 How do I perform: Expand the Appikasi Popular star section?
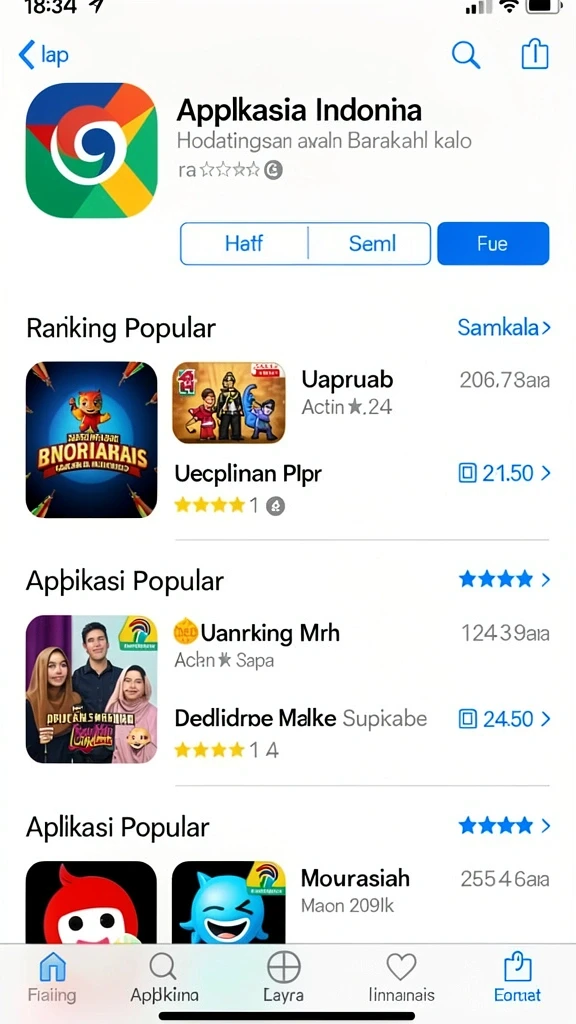pyautogui.click(x=505, y=579)
